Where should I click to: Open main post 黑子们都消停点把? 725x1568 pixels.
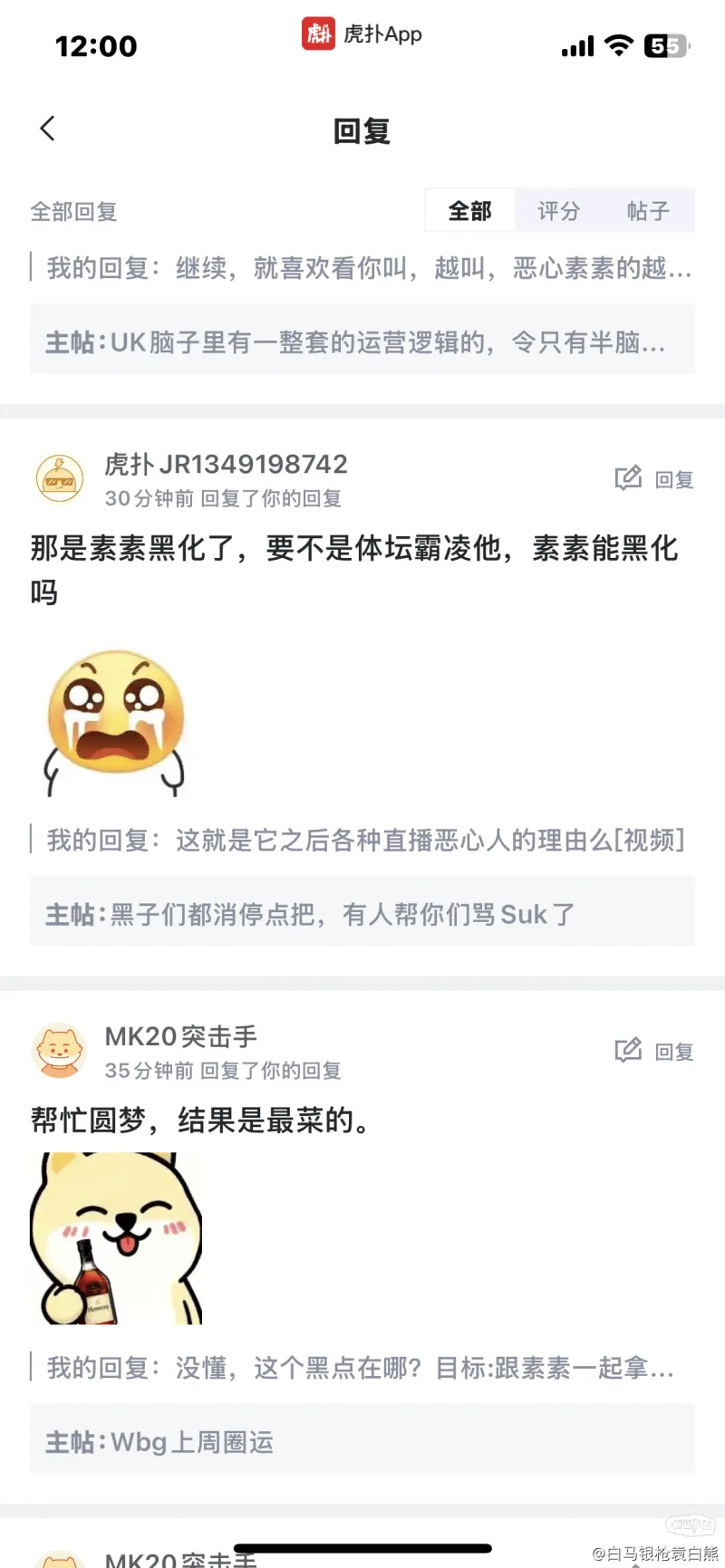point(362,914)
